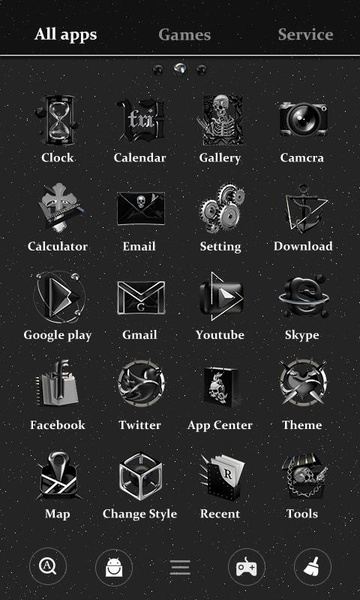Tap the app search icon in bottom bar
Image resolution: width=360 pixels, height=600 pixels.
click(x=48, y=567)
